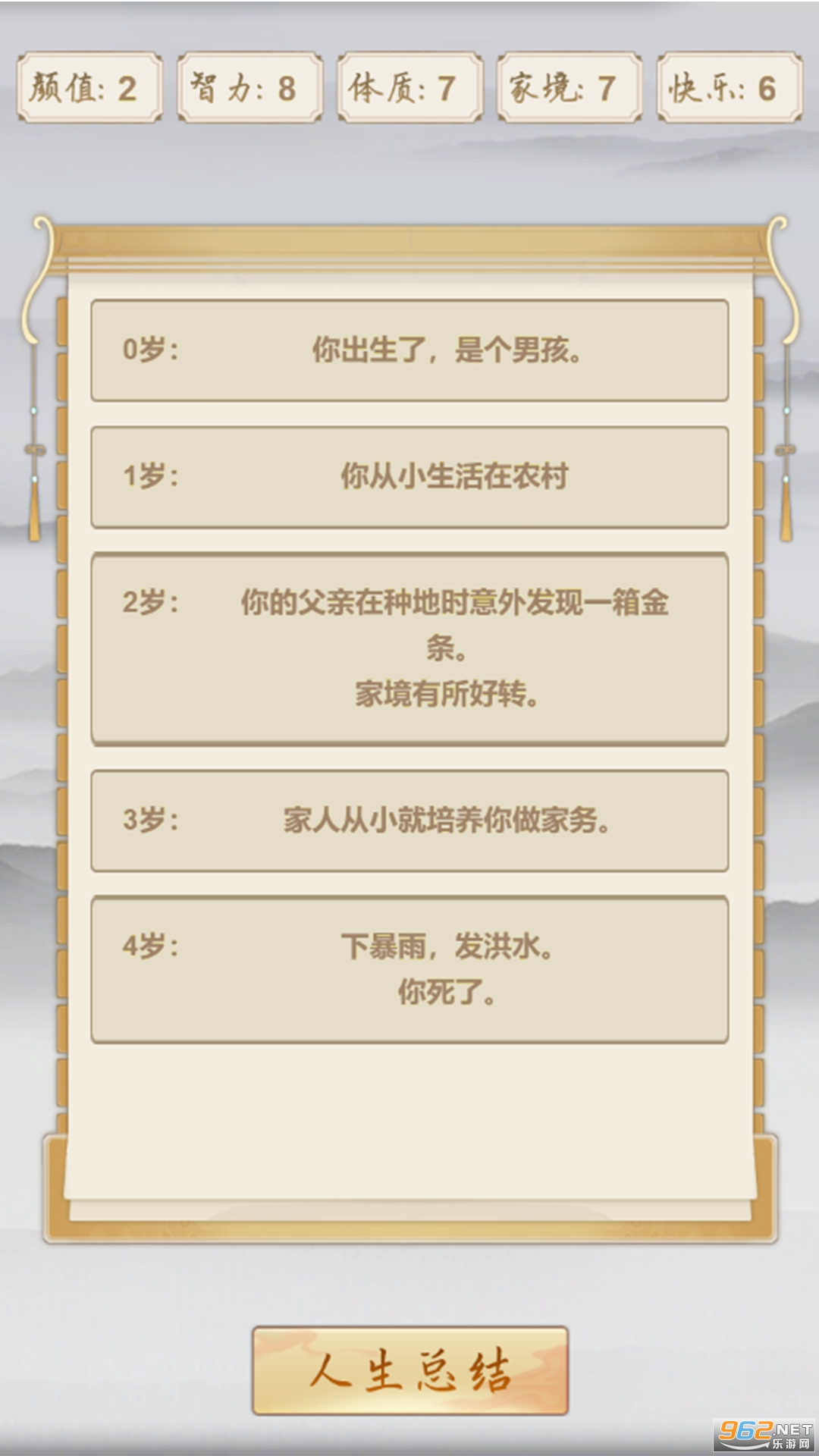Screen dimensions: 819x1456
Task: Open the 2岁 金条 discovery event card
Action: click(409, 648)
